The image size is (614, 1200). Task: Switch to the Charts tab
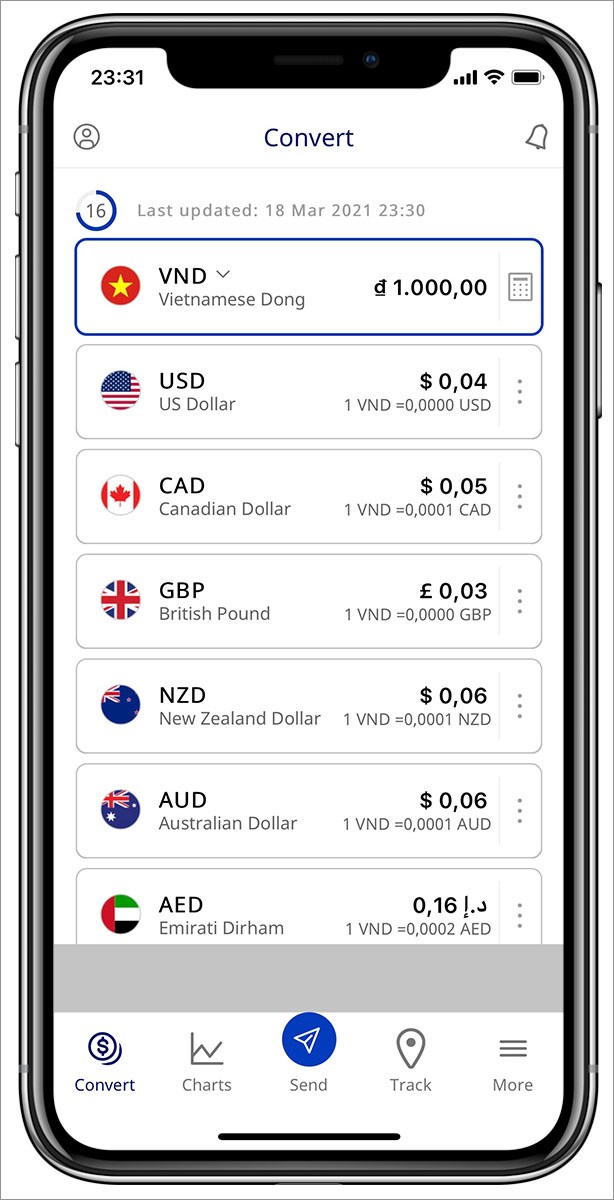point(207,1062)
